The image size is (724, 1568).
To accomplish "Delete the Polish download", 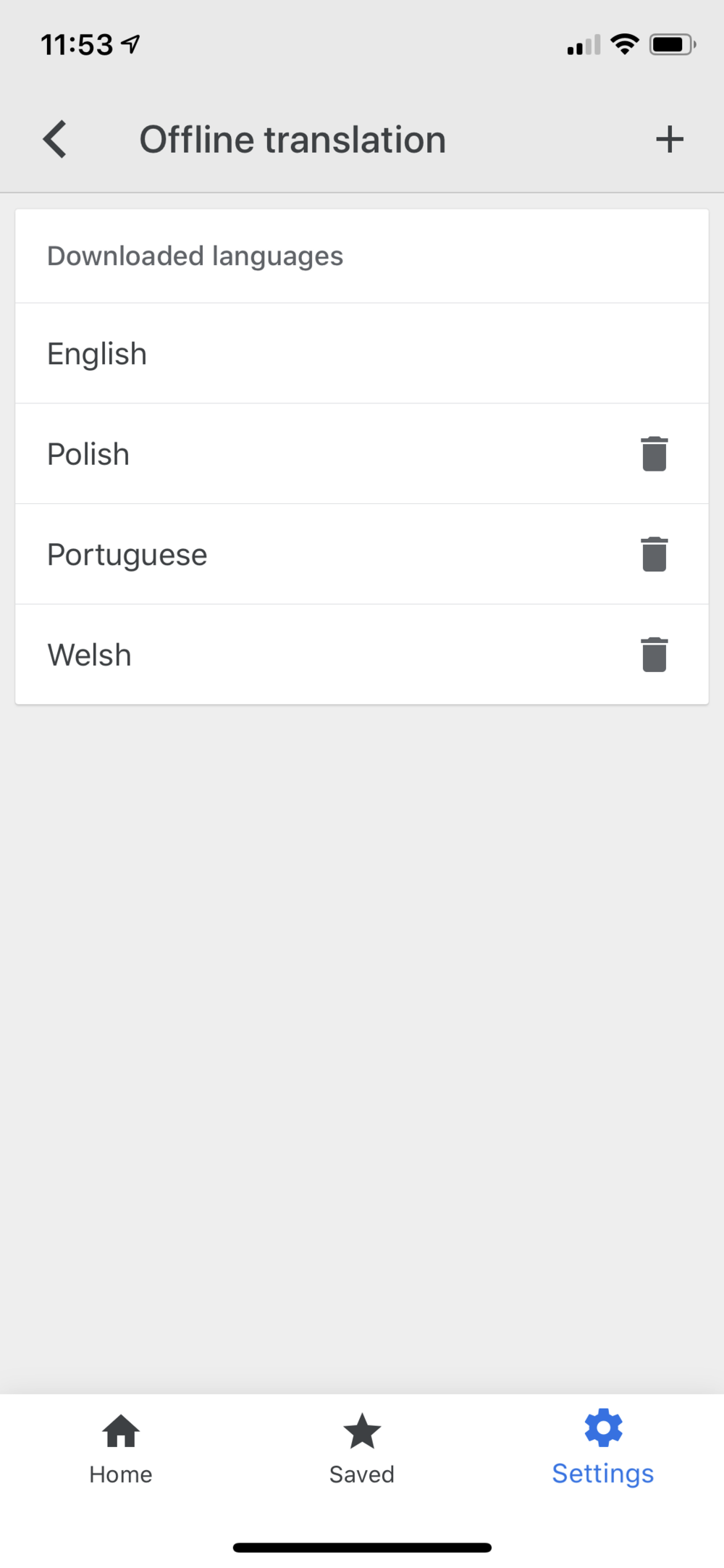I will point(654,454).
